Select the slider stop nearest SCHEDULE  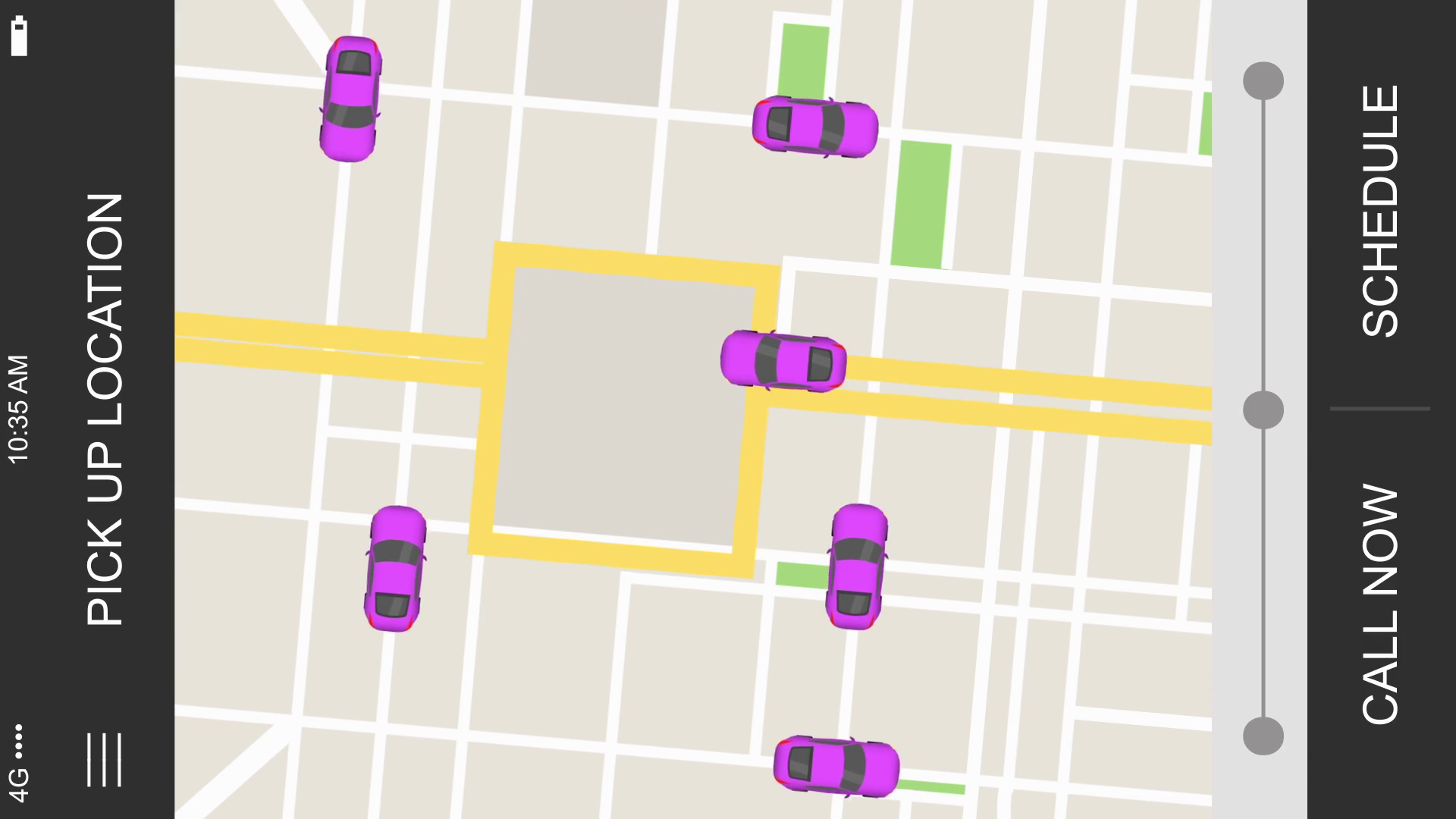pyautogui.click(x=1263, y=81)
